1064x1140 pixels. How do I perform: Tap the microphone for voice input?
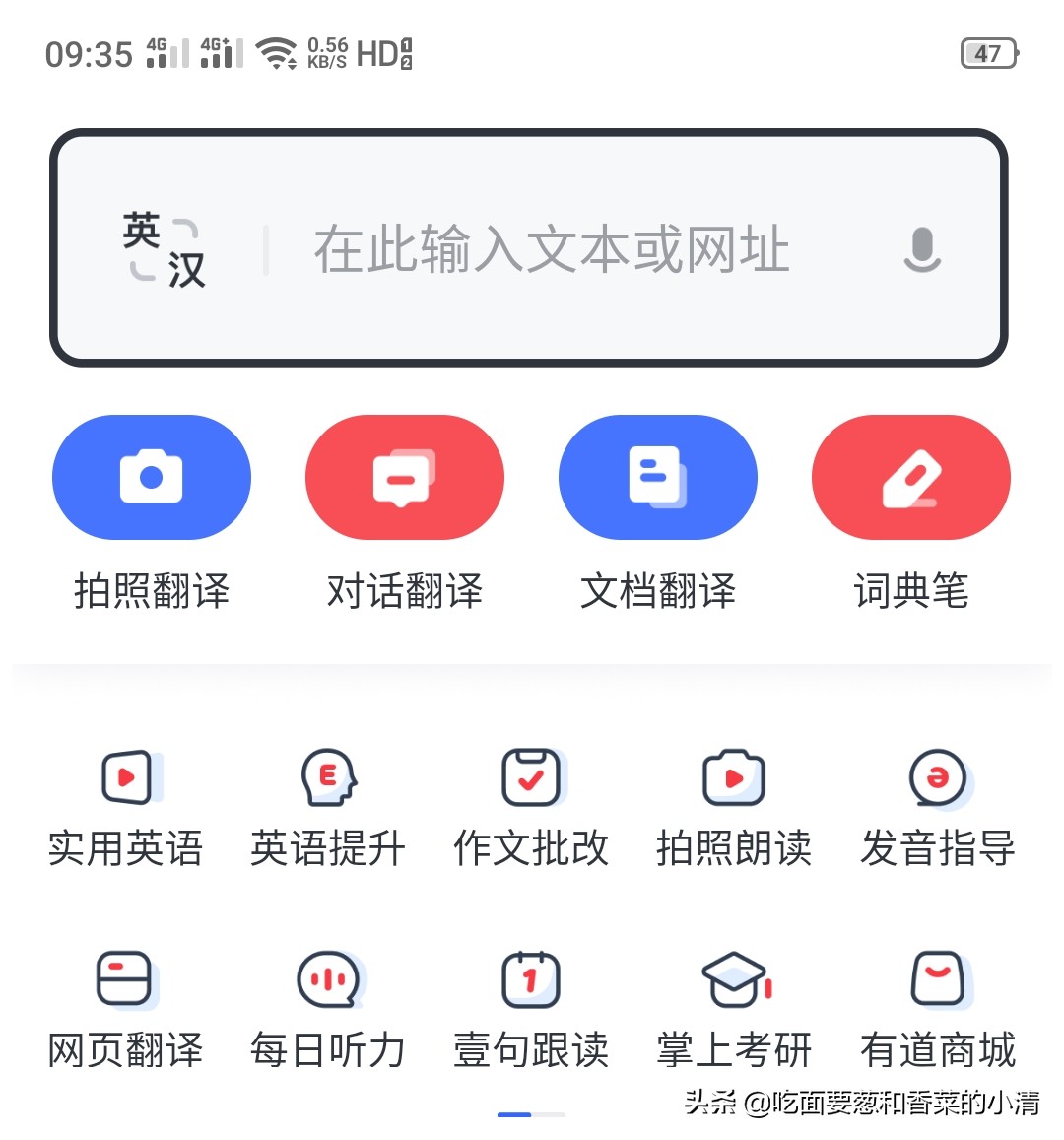tap(922, 248)
